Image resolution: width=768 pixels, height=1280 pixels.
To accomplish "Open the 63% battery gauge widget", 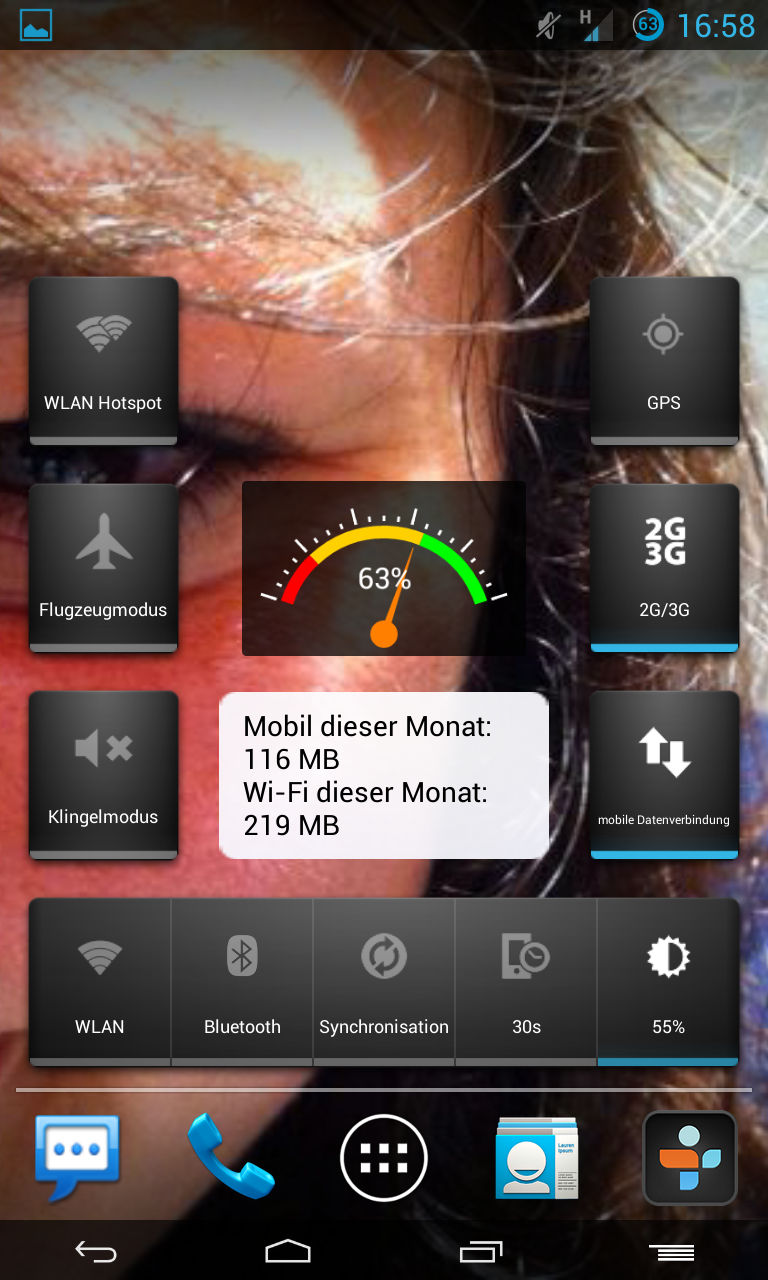I will [384, 568].
